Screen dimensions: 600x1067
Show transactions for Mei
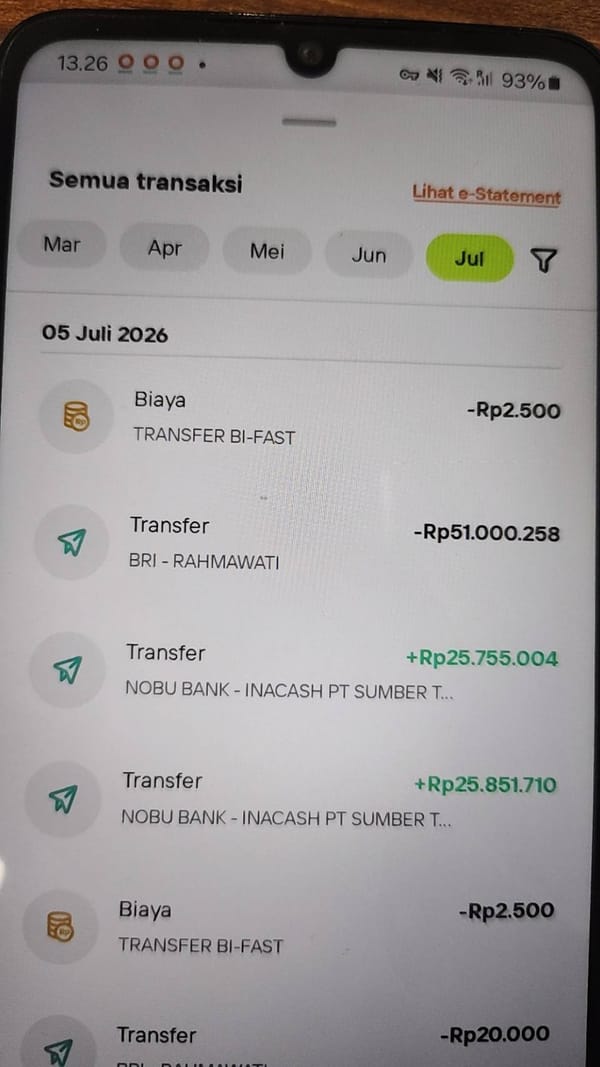click(x=267, y=251)
